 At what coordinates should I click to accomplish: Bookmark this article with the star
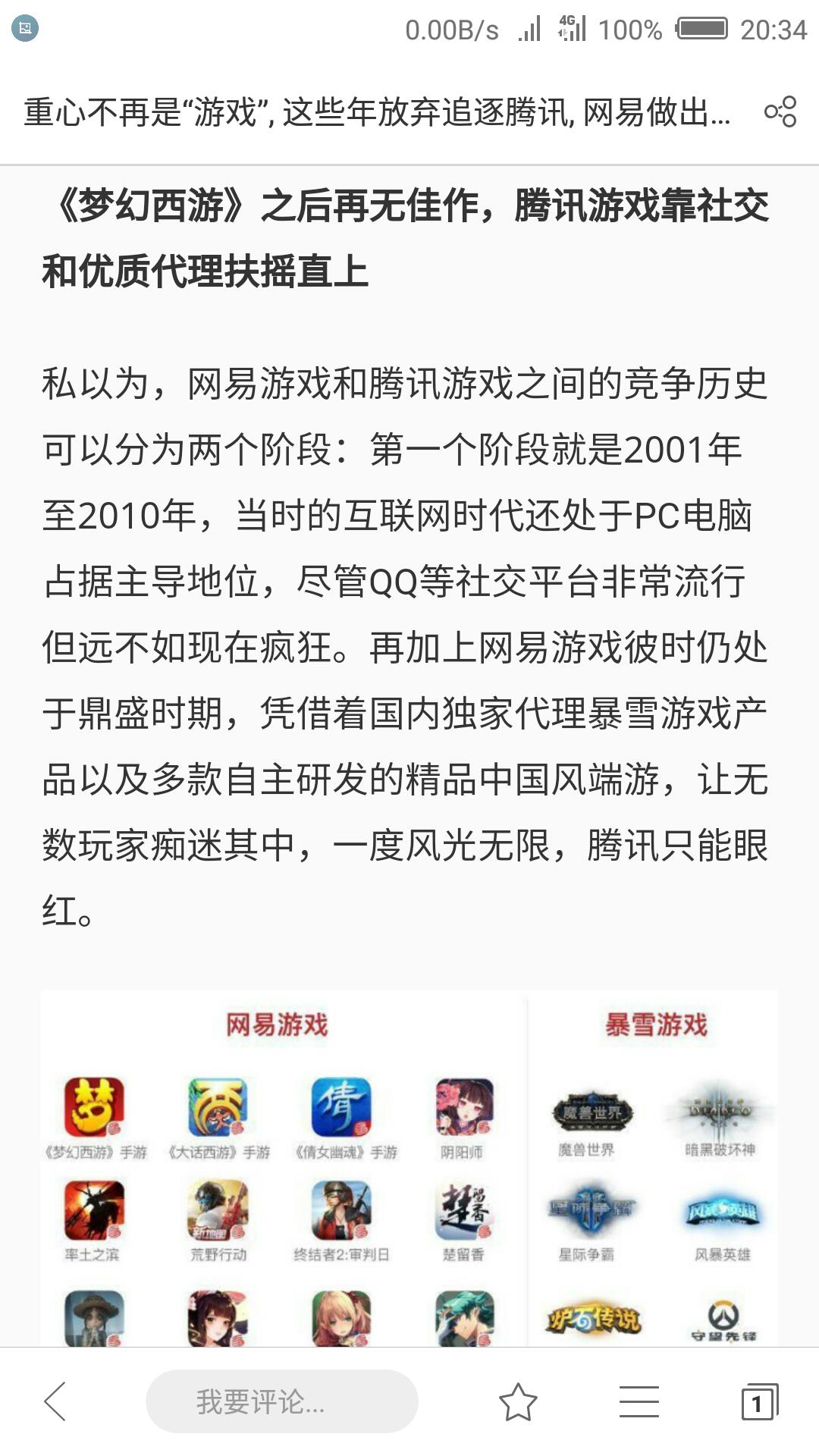point(518,1401)
